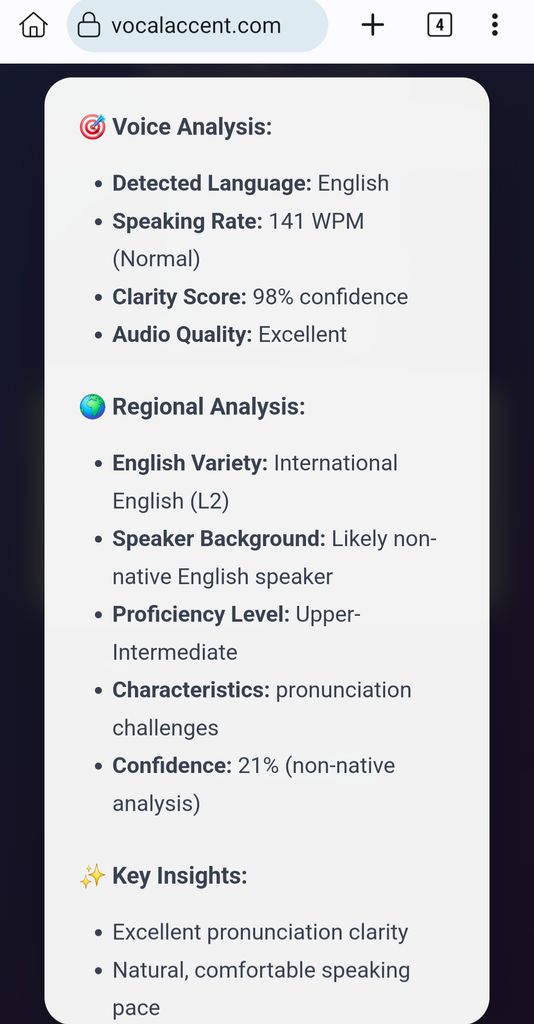This screenshot has height=1024, width=534.
Task: Open the tab switcher showing 4 tabs
Action: click(x=439, y=25)
